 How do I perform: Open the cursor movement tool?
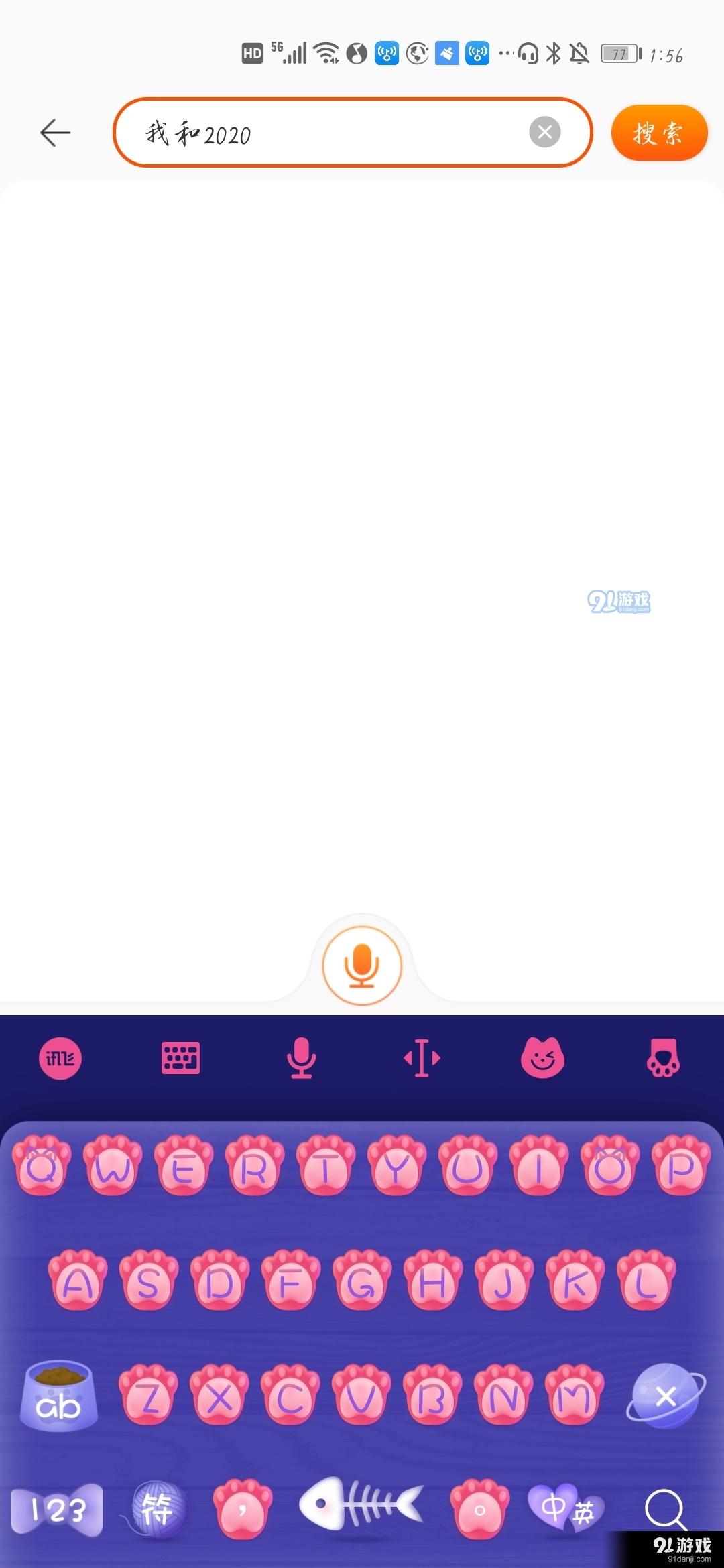tap(422, 1059)
